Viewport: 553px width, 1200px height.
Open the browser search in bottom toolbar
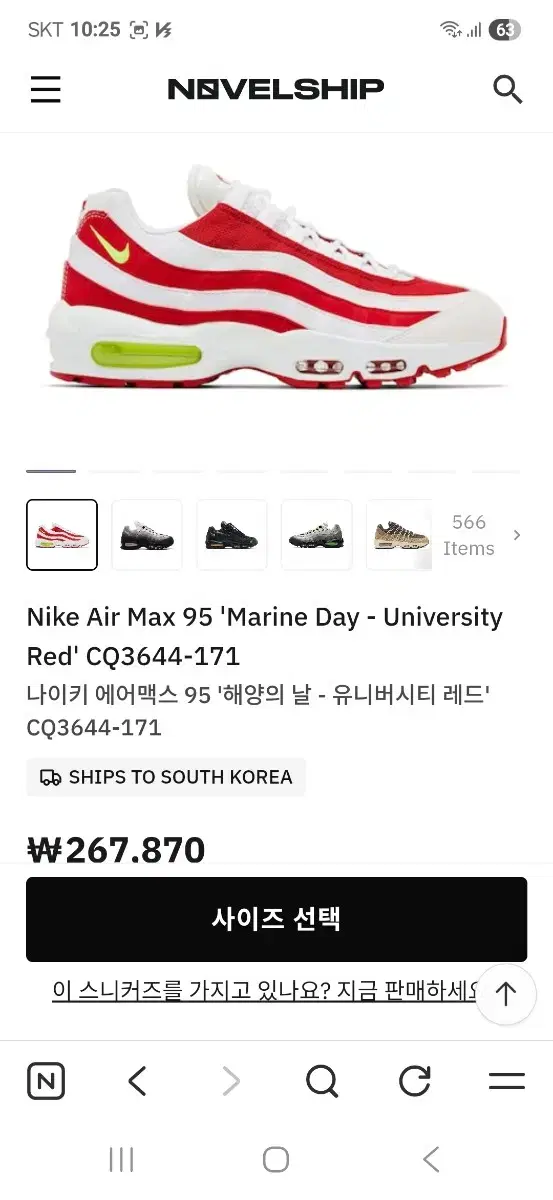322,1081
